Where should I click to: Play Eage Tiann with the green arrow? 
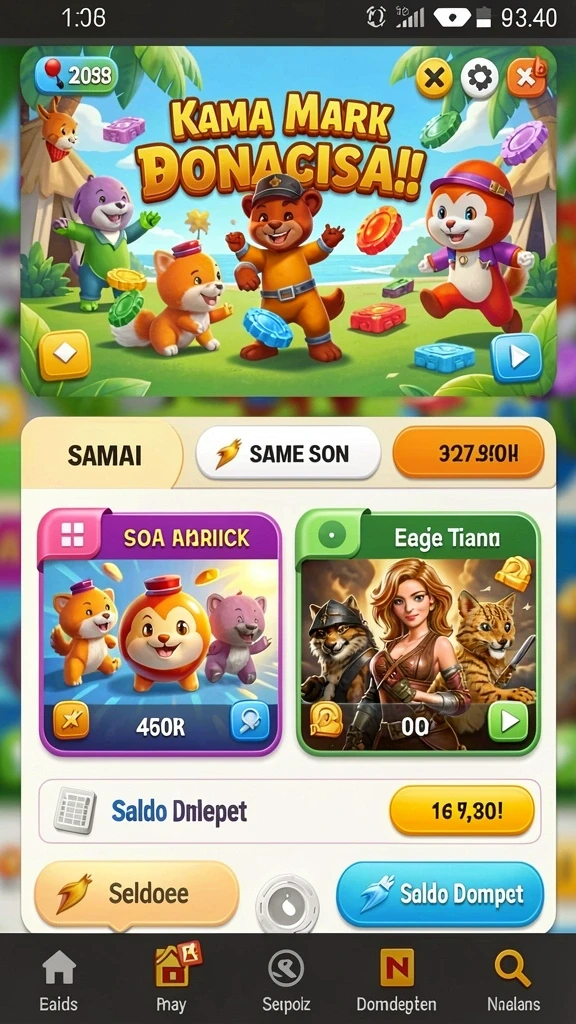coord(507,722)
